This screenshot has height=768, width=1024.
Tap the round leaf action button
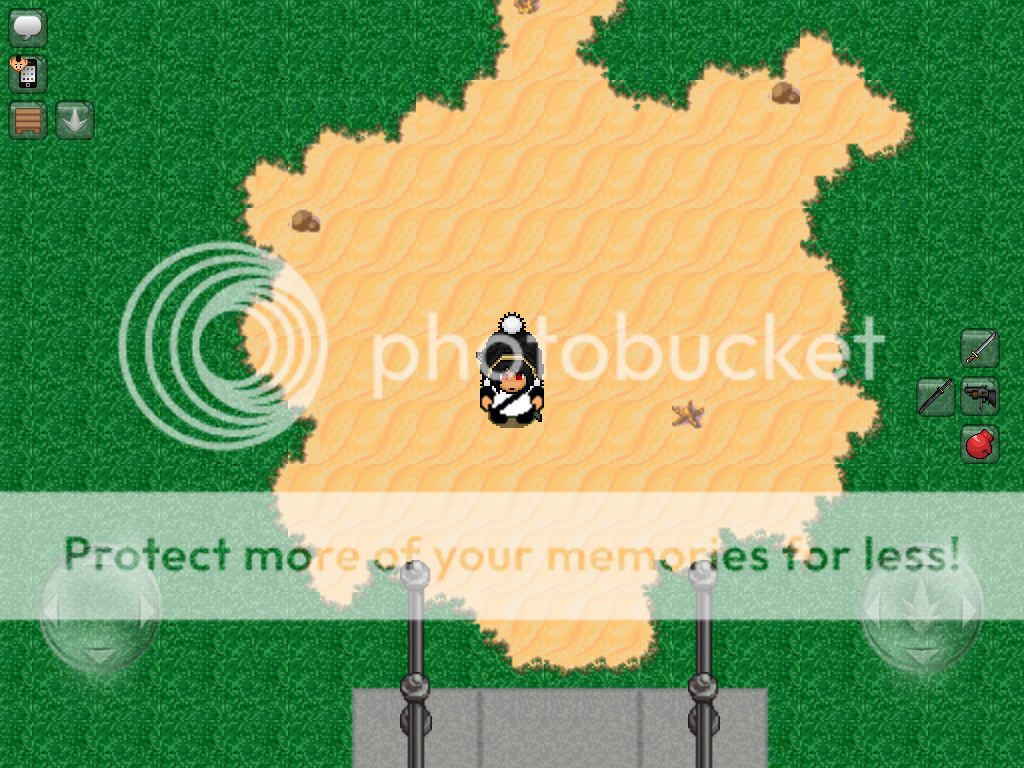tap(921, 608)
